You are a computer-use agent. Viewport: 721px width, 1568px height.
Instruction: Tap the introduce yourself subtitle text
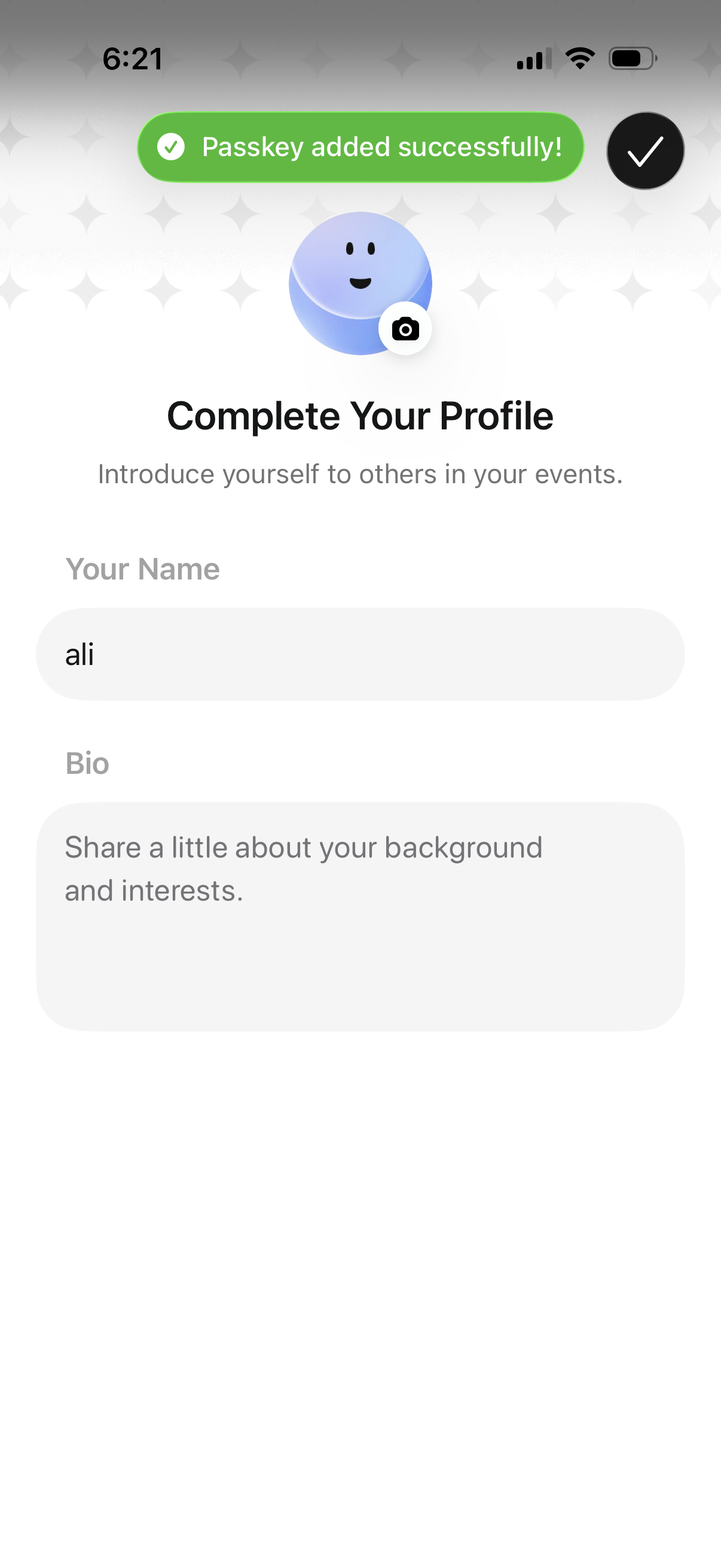(360, 474)
